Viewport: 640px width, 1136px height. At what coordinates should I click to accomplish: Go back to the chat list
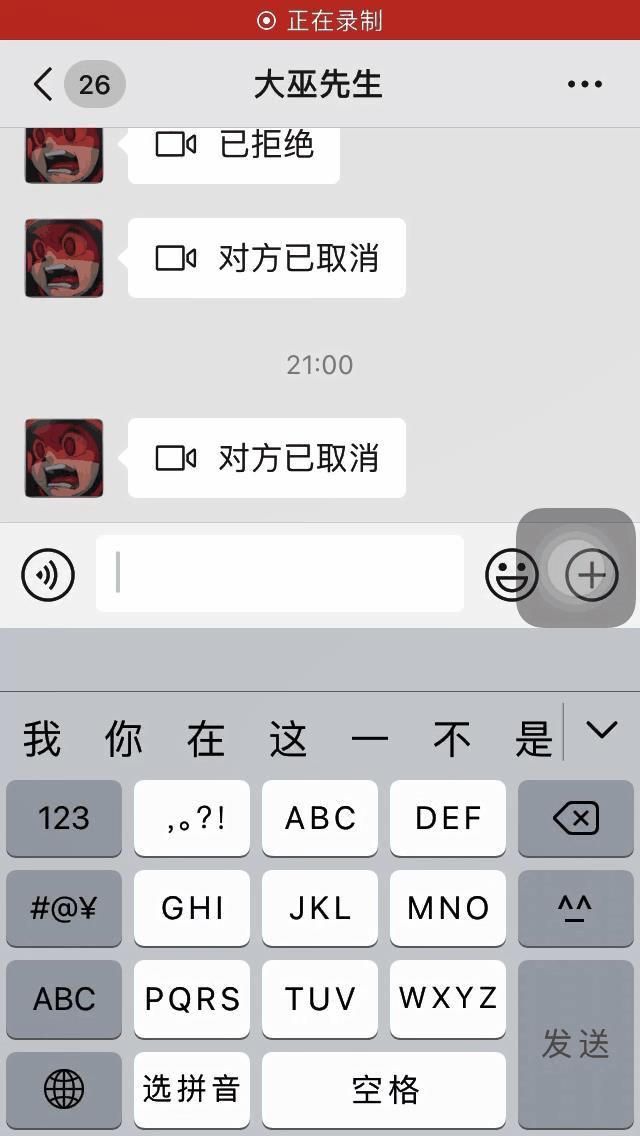click(x=43, y=84)
